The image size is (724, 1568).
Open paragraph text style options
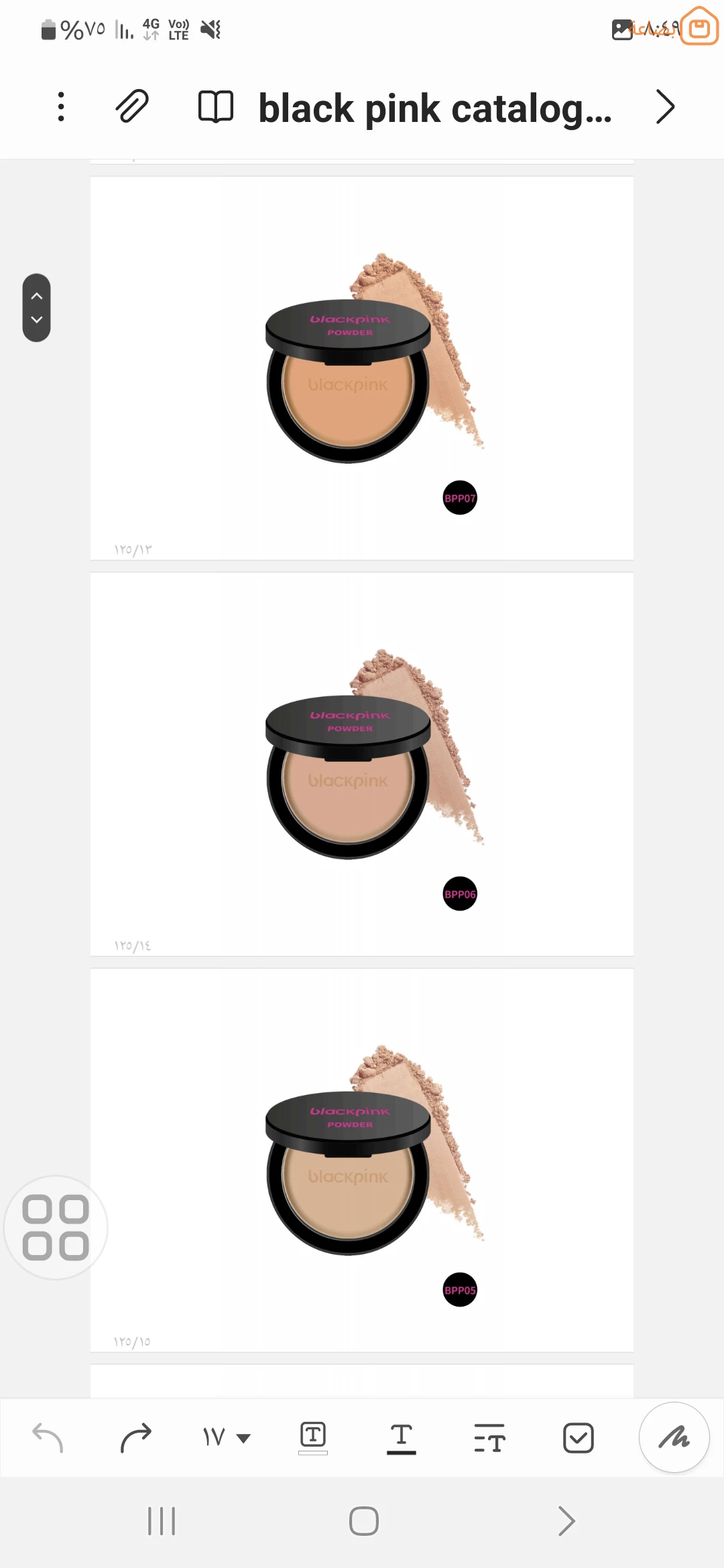489,1438
